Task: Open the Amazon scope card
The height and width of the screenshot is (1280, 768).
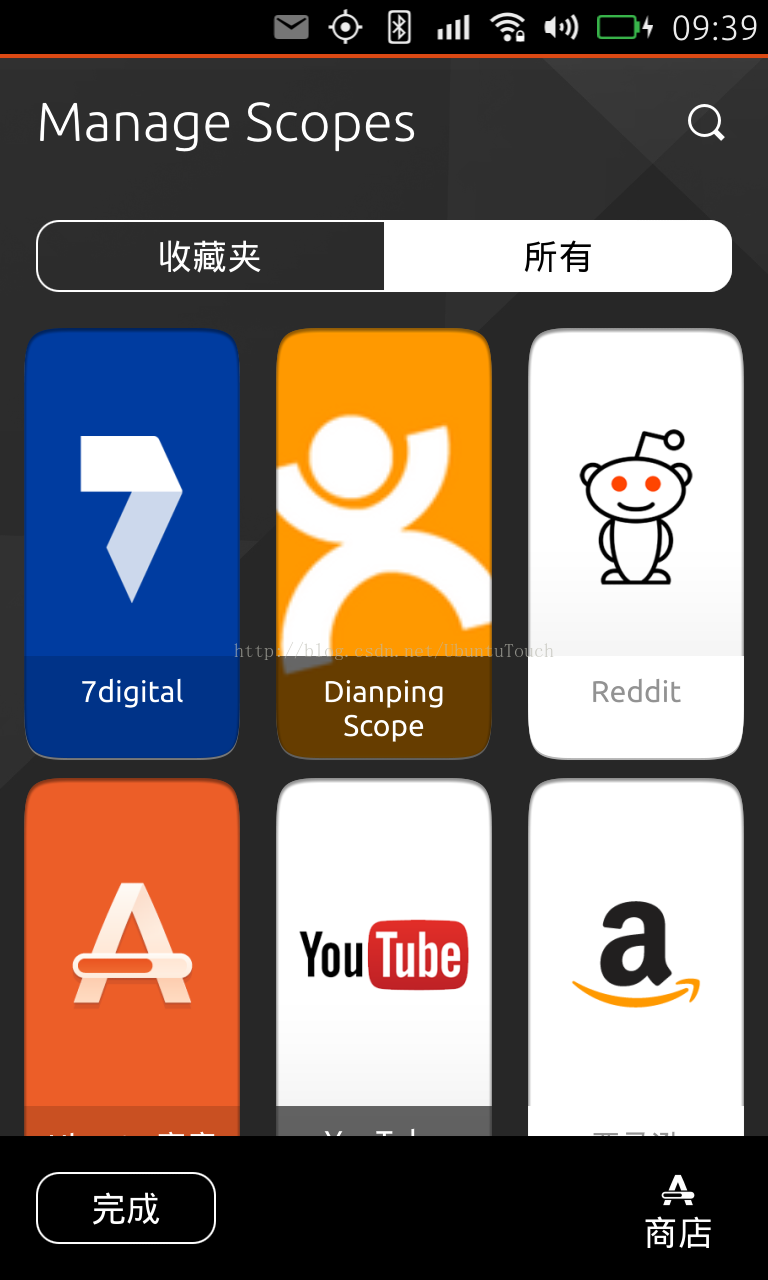Action: click(636, 958)
